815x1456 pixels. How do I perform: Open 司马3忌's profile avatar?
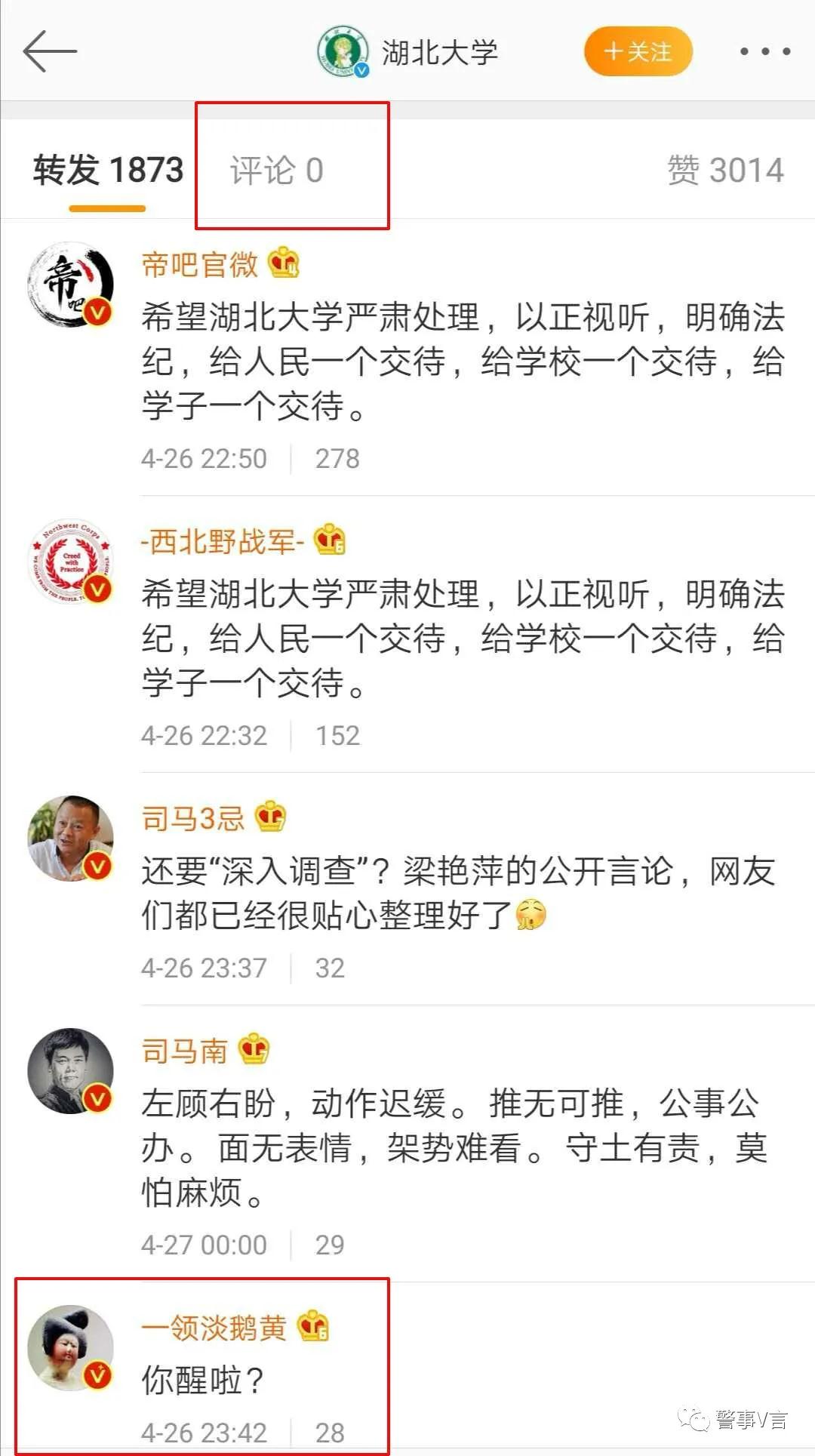tap(71, 838)
